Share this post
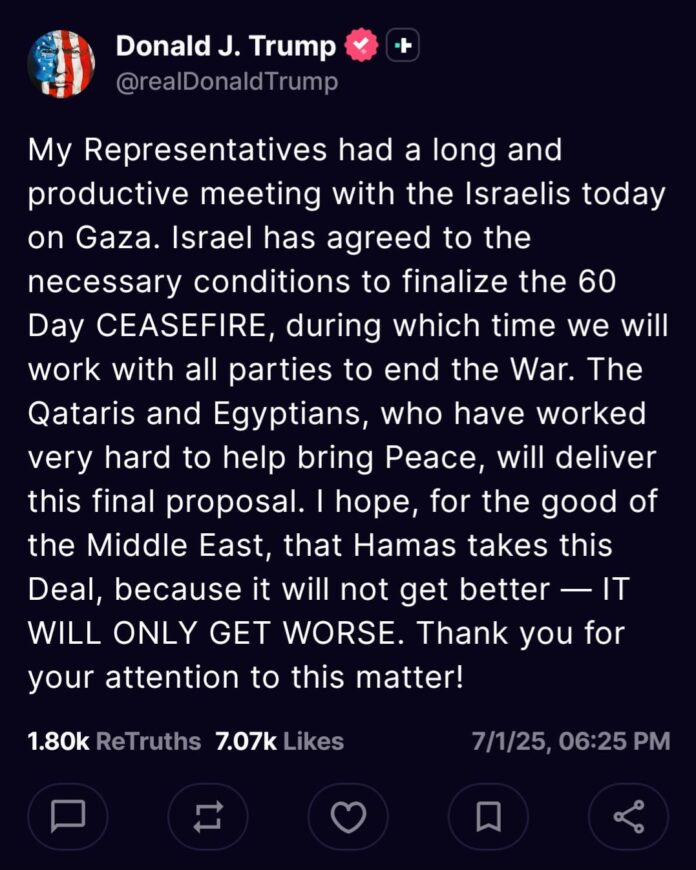The width and height of the screenshot is (696, 870). pyautogui.click(x=627, y=817)
